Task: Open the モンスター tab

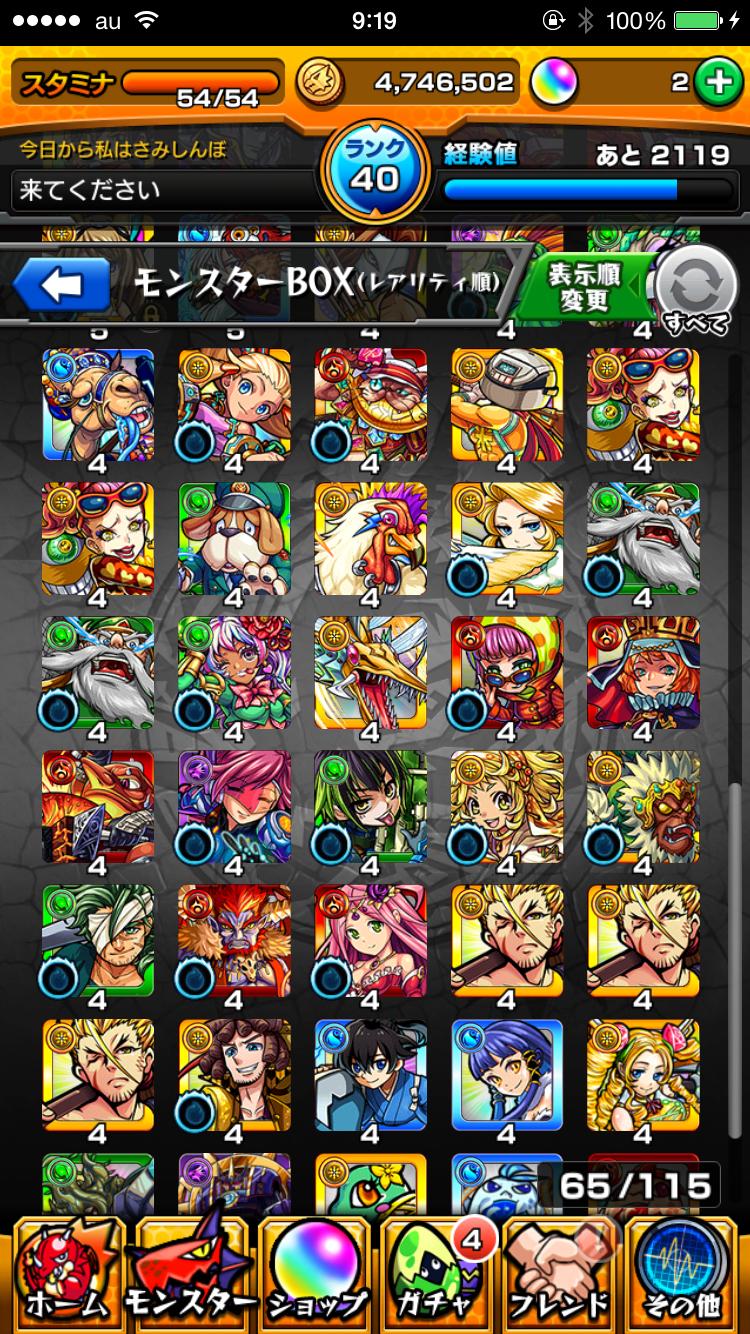Action: click(x=190, y=1275)
